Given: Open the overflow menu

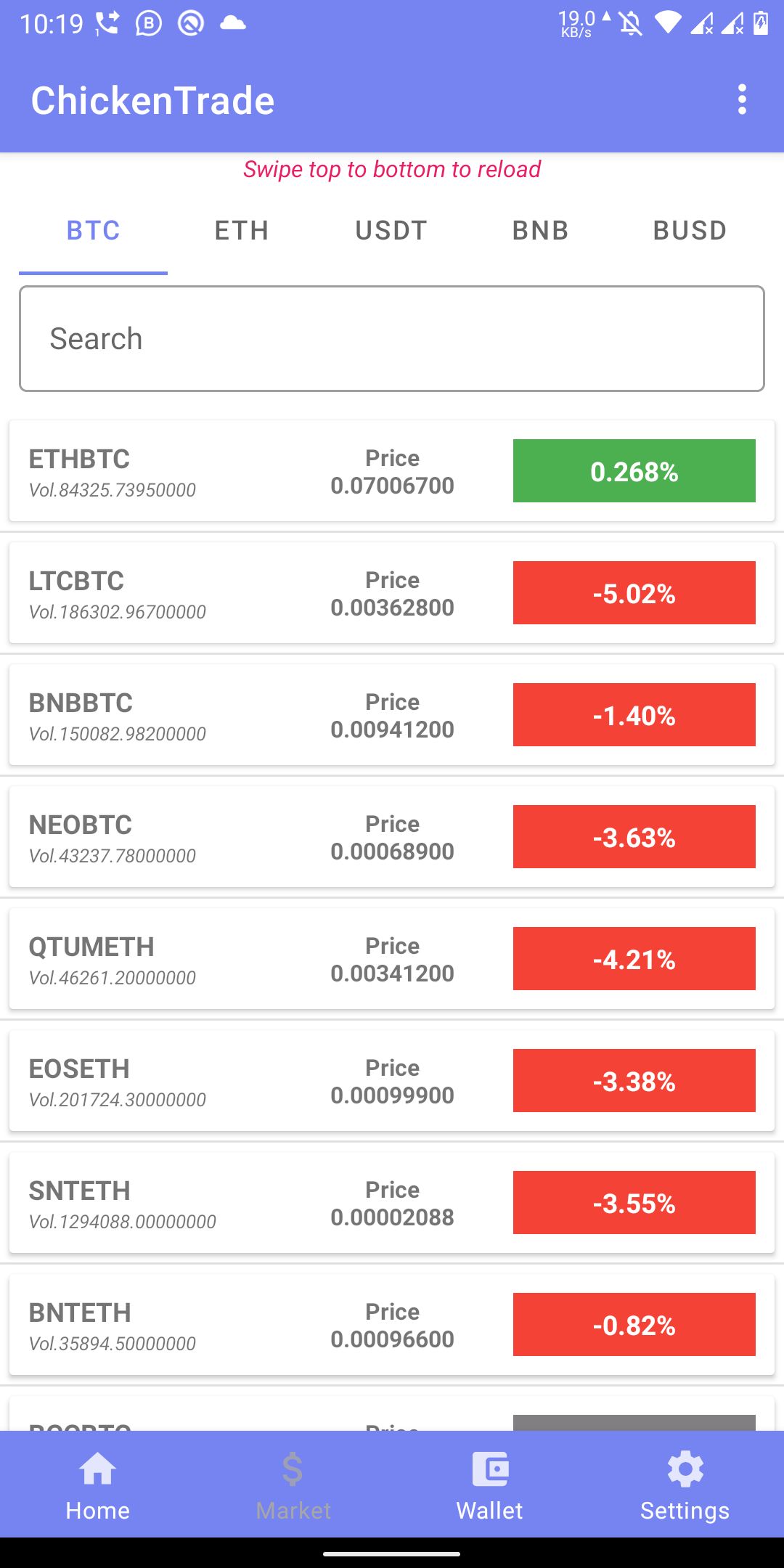Looking at the screenshot, I should 741,99.
